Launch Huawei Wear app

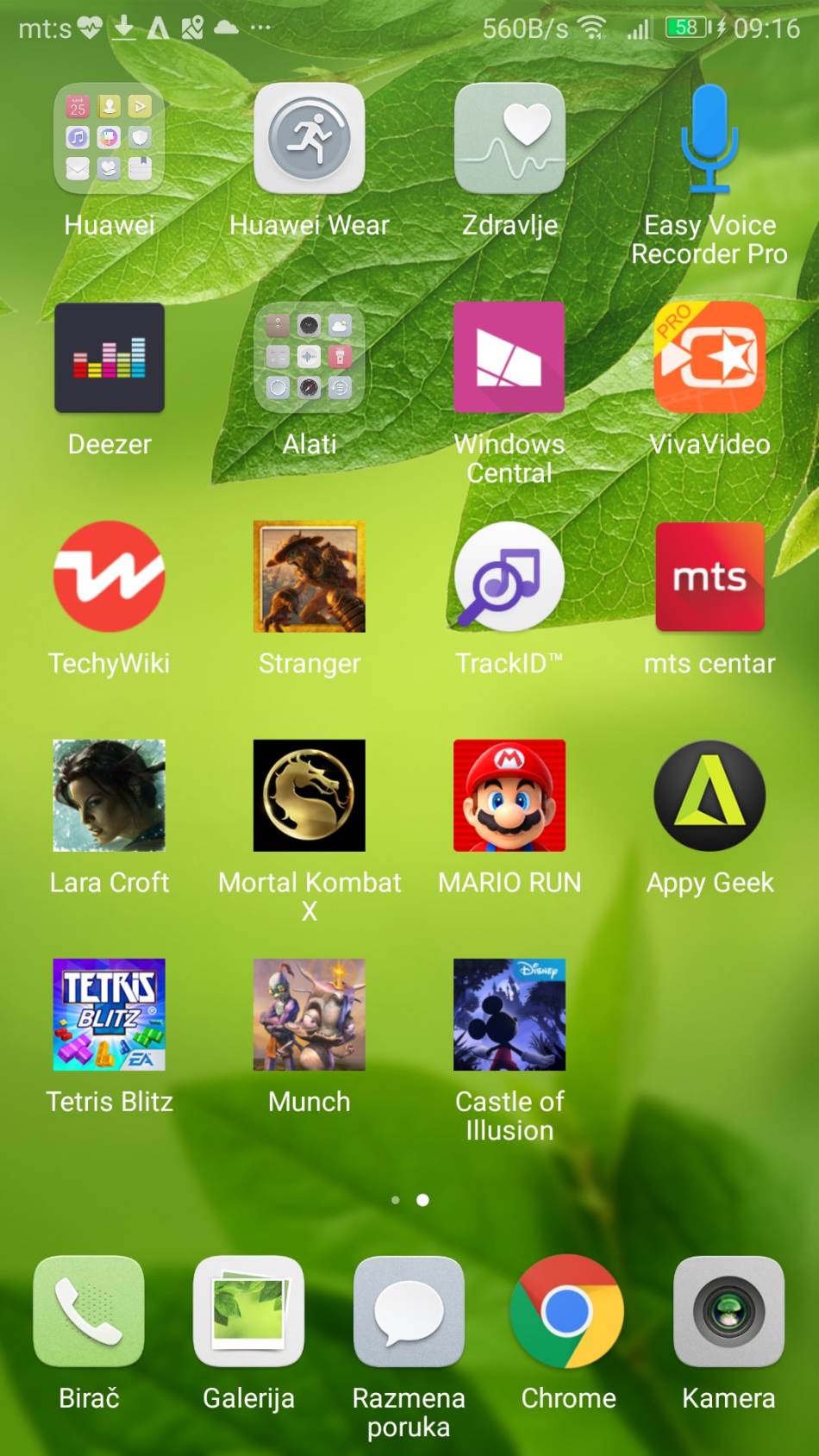click(x=309, y=138)
